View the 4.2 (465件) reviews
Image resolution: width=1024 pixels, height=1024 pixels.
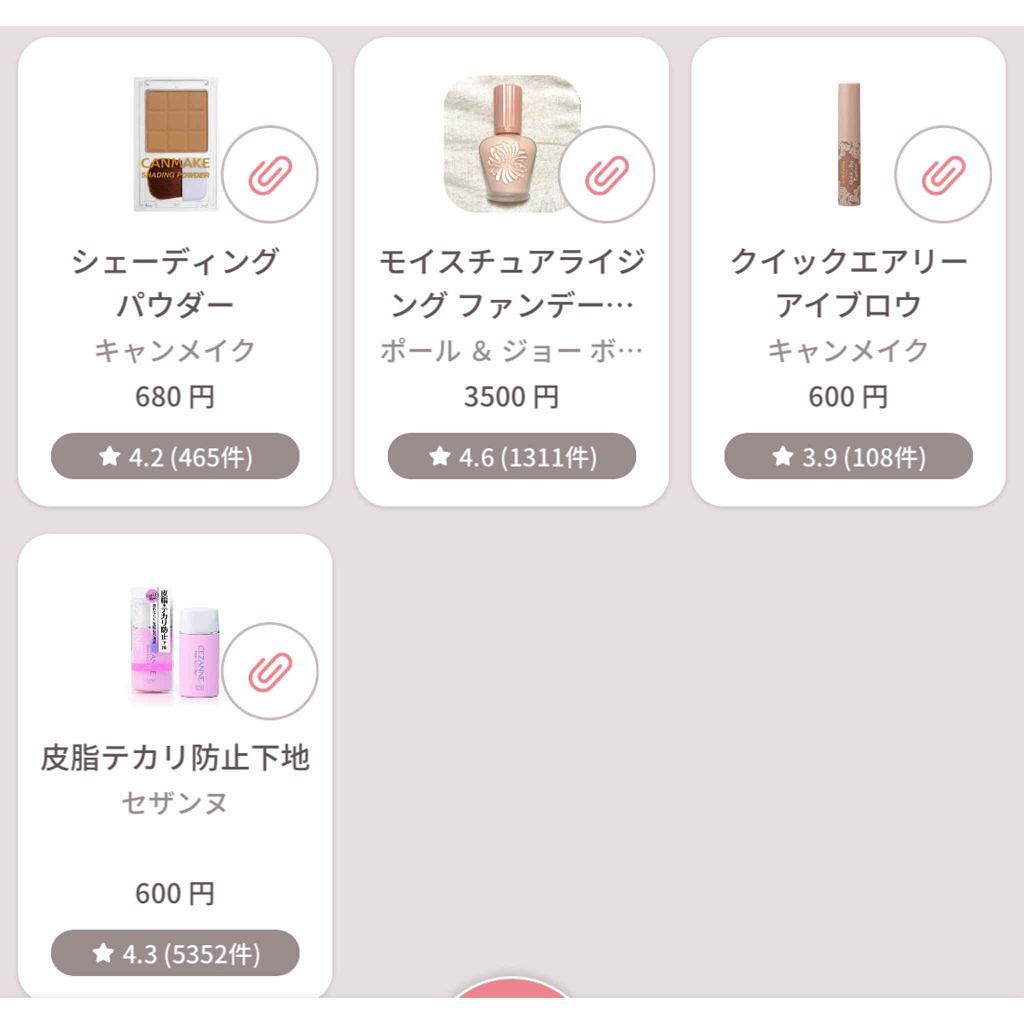tap(175, 457)
